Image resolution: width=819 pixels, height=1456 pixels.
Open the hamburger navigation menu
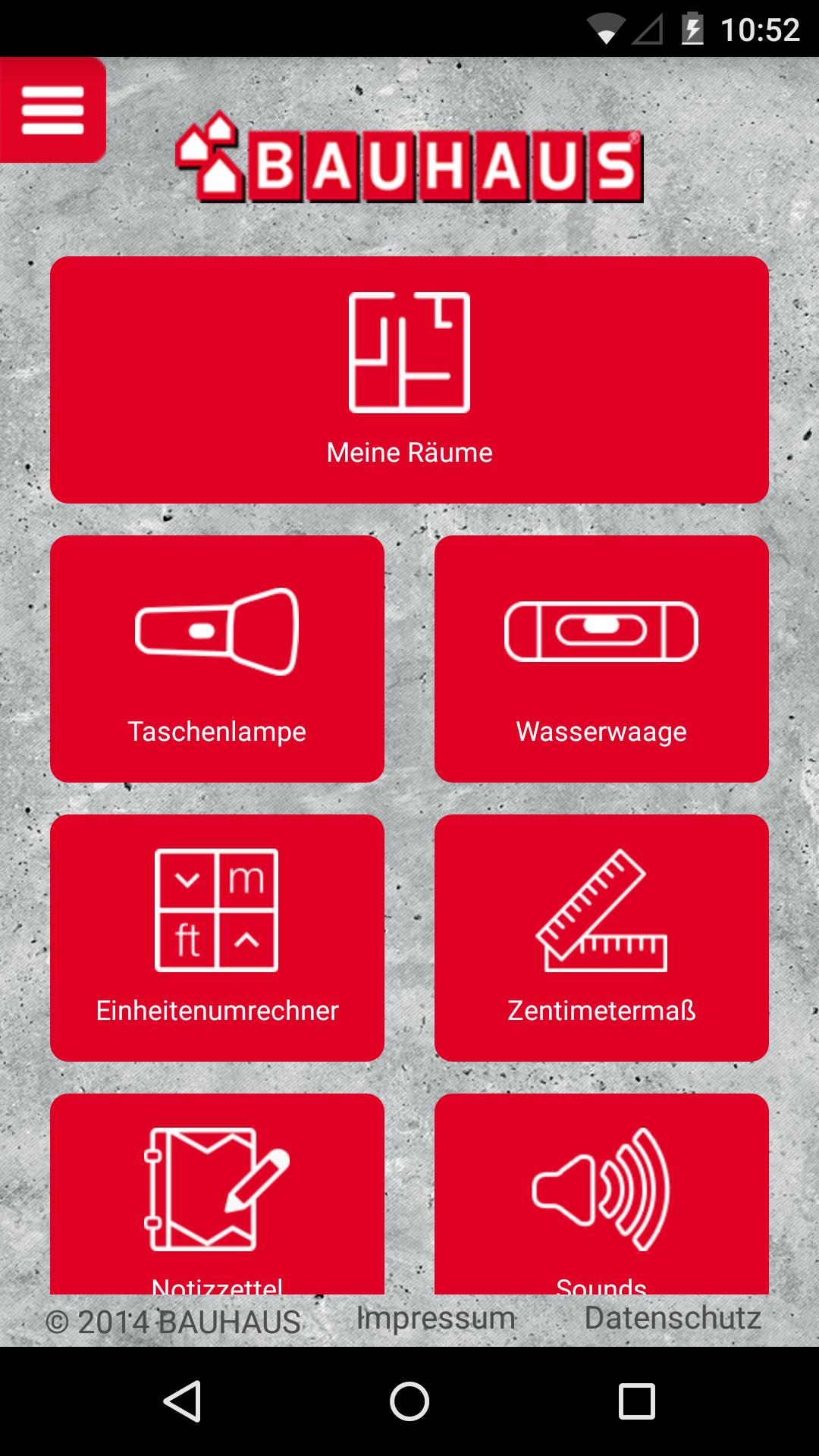pyautogui.click(x=51, y=110)
